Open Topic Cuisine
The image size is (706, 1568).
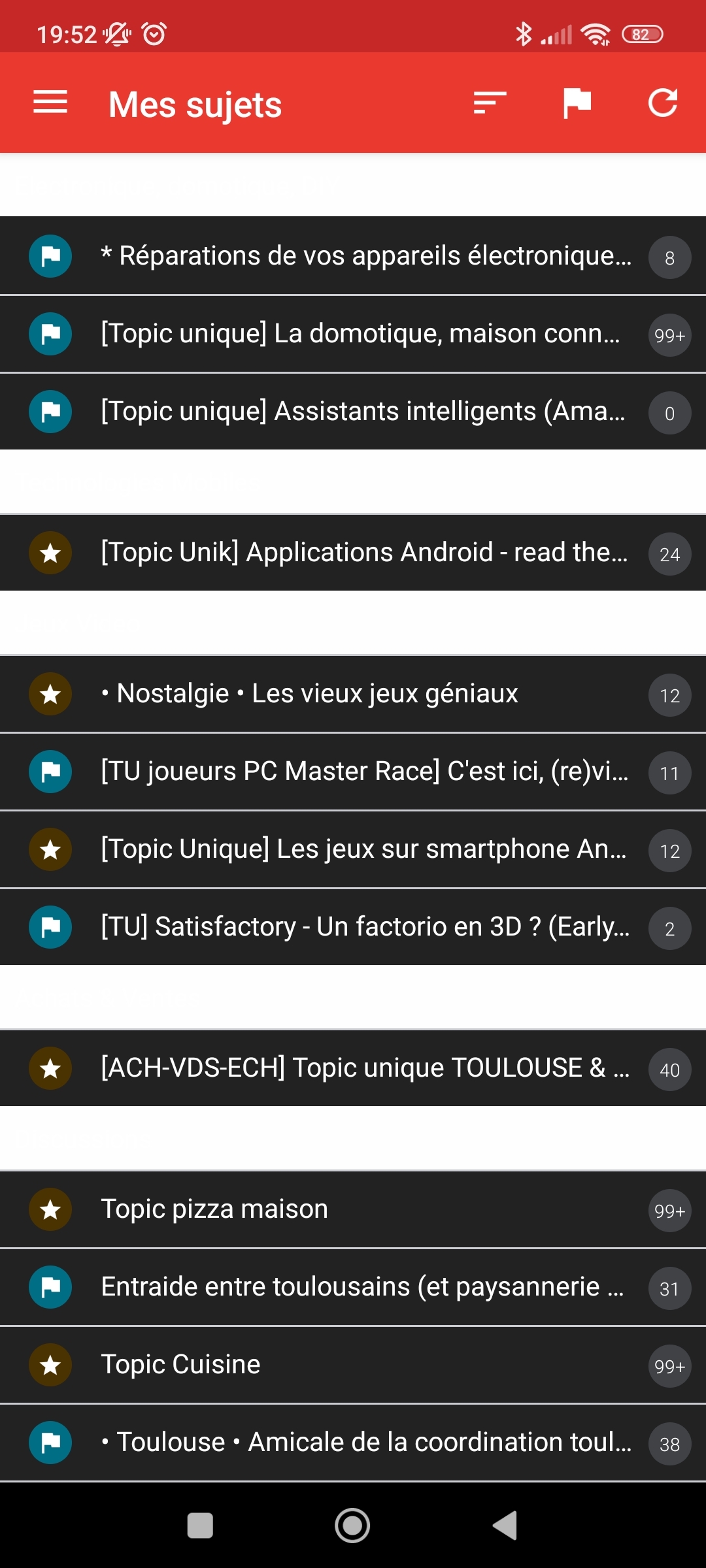pos(181,1364)
